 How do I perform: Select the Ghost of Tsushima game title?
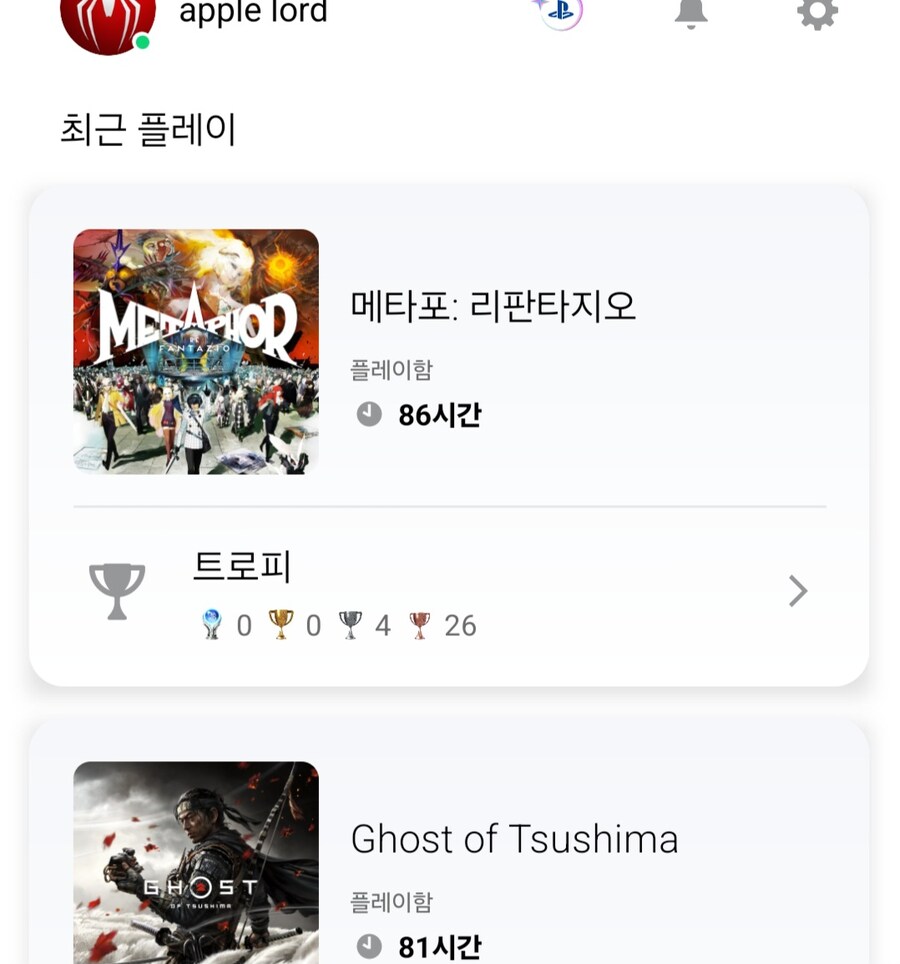pyautogui.click(x=513, y=839)
